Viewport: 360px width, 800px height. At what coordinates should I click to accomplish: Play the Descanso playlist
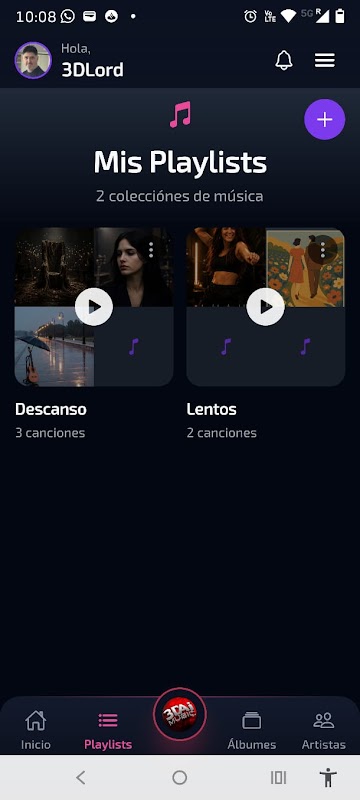tap(94, 307)
